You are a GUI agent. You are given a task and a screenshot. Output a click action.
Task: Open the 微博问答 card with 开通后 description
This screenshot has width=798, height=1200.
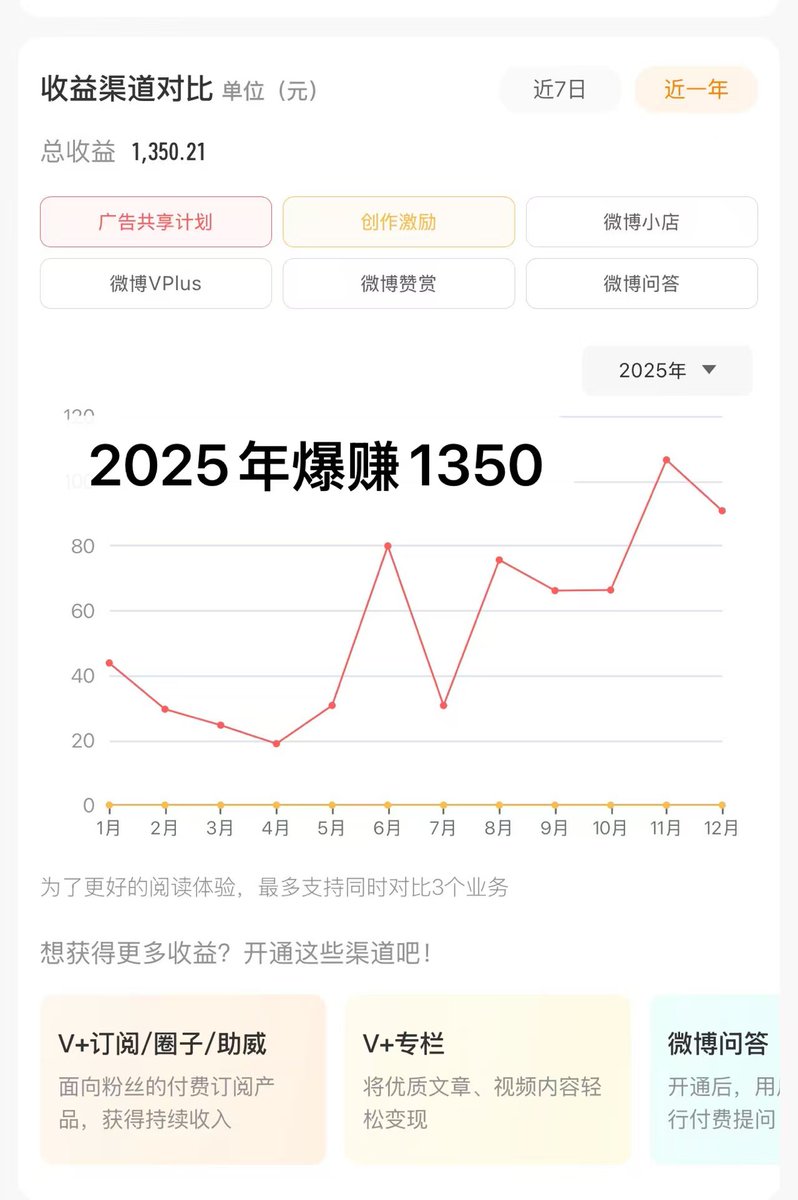point(716,1079)
